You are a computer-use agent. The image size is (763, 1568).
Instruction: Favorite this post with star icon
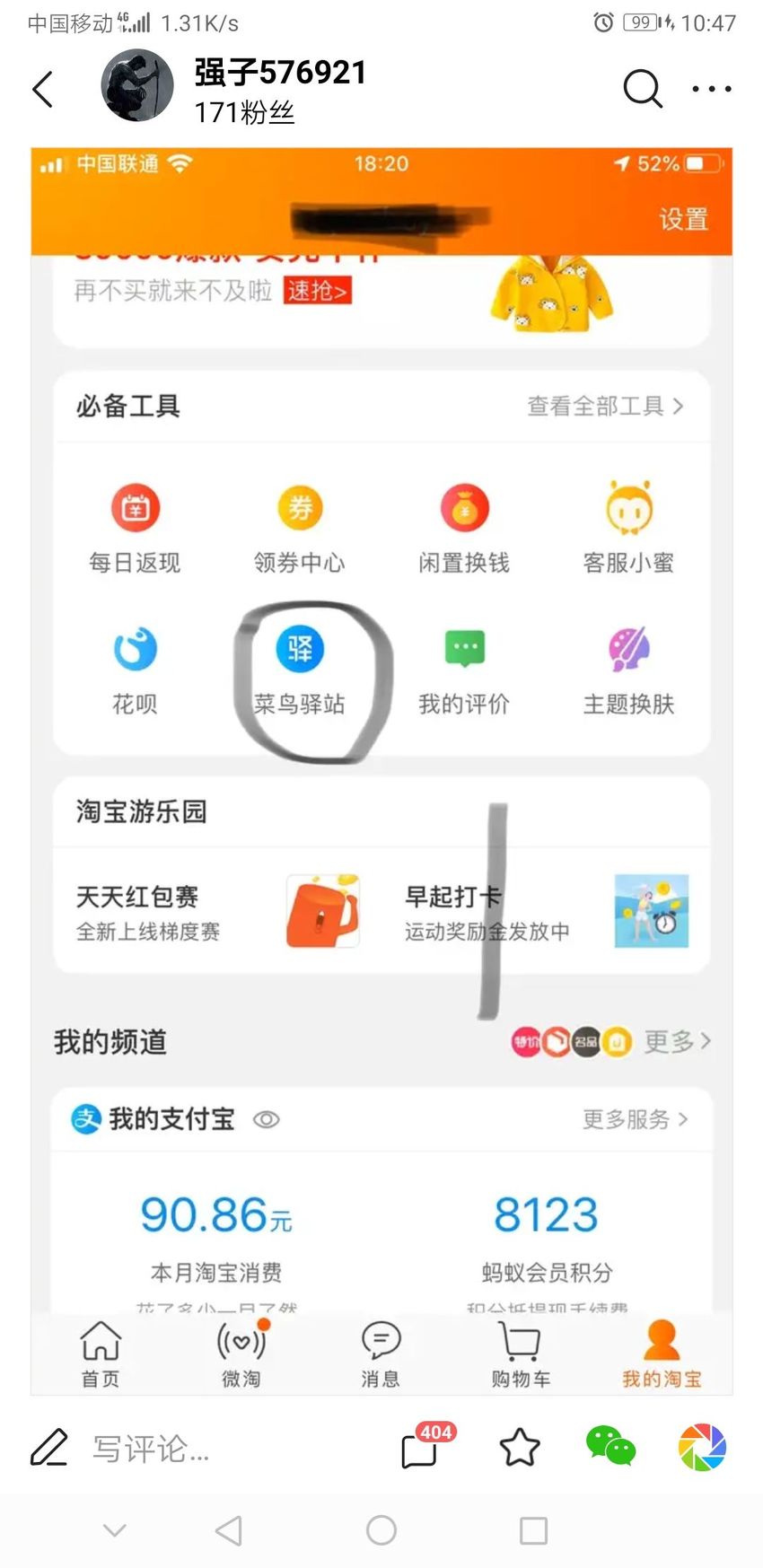pos(520,1448)
